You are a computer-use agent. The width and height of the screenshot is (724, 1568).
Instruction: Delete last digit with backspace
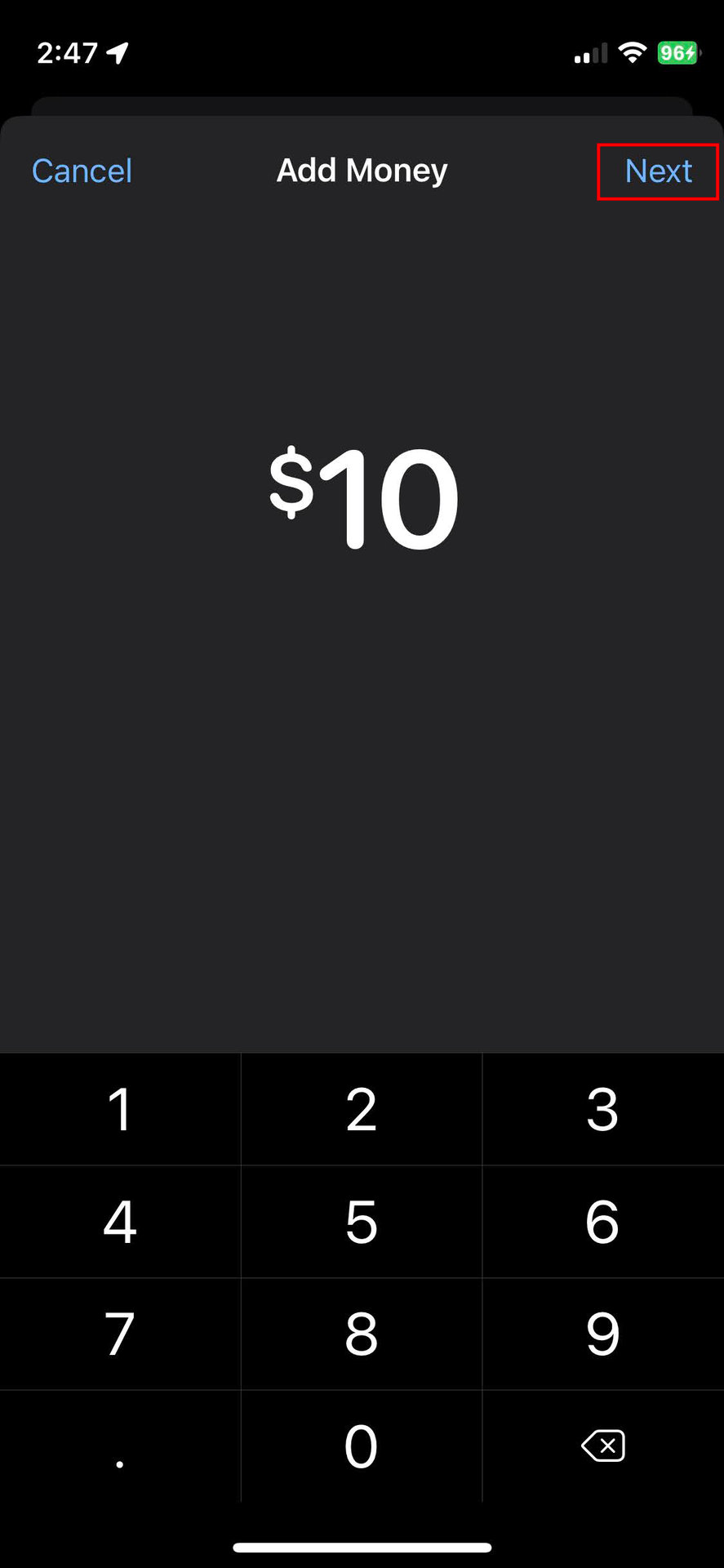(602, 1446)
